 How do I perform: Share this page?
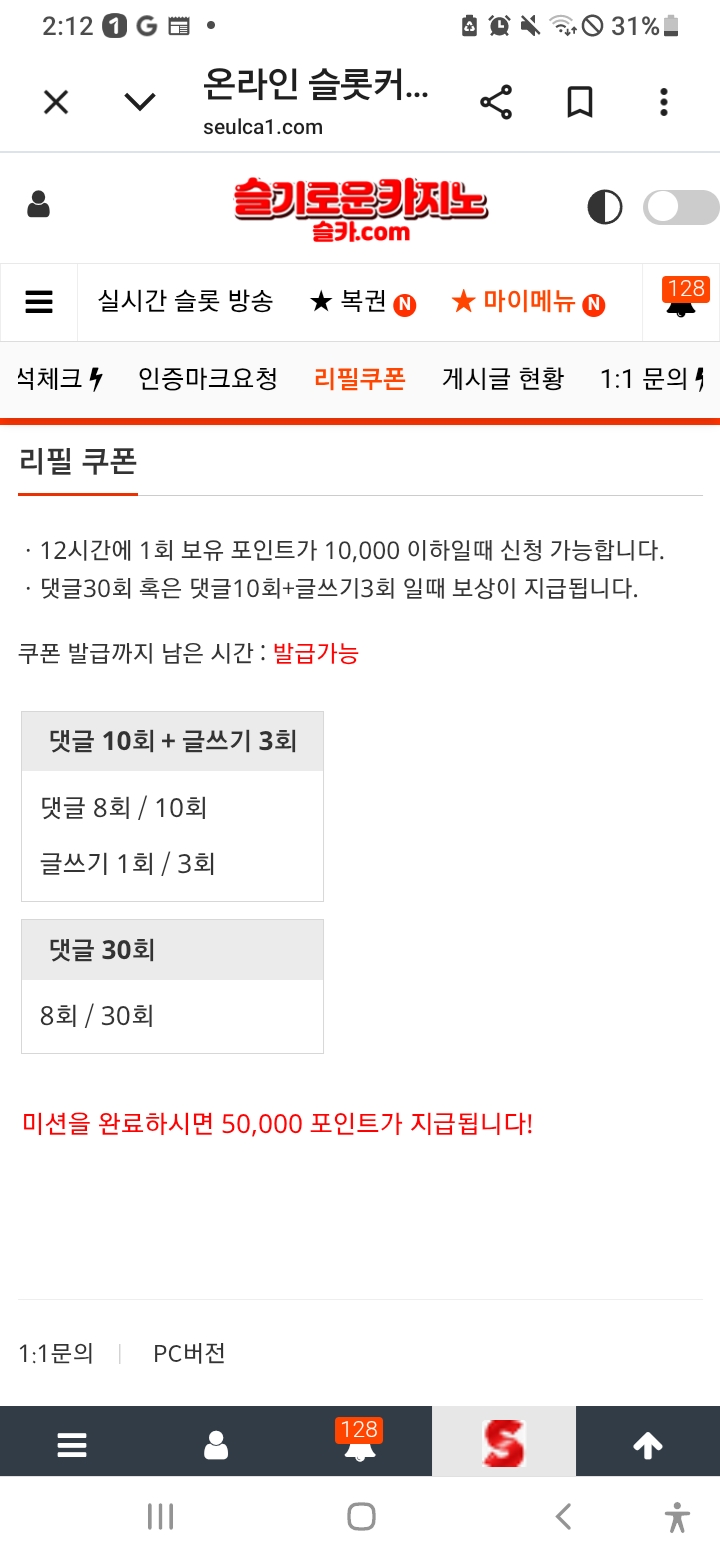pos(496,102)
